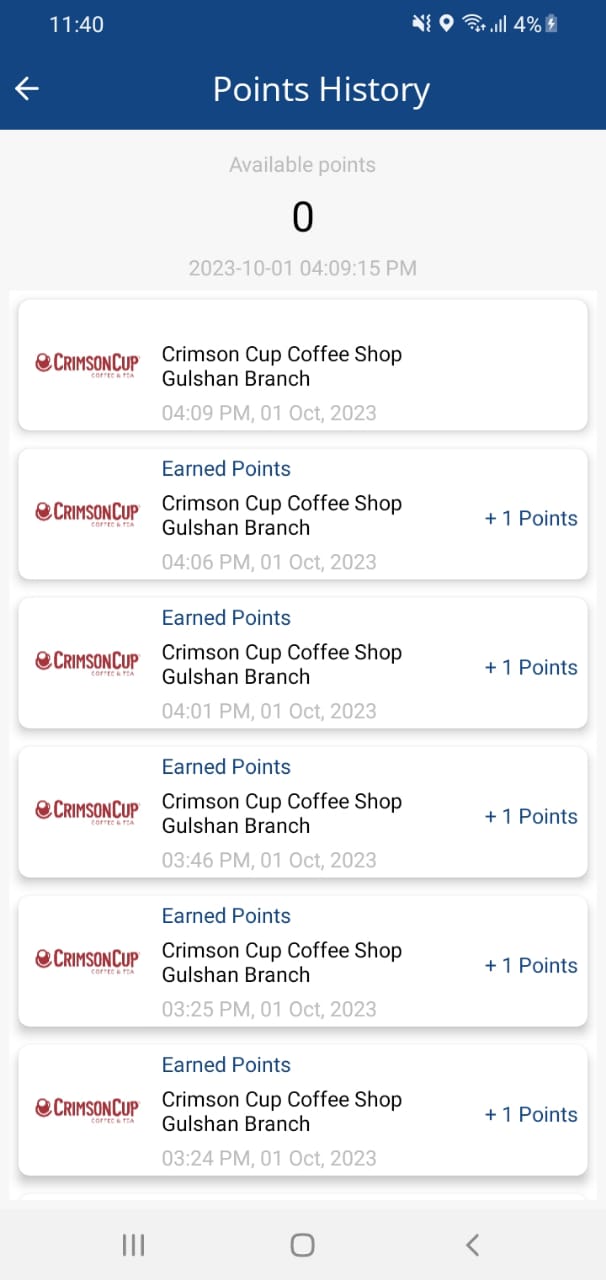The width and height of the screenshot is (606, 1280).
Task: View the 04:01 PM Earned Points card
Action: point(302,663)
